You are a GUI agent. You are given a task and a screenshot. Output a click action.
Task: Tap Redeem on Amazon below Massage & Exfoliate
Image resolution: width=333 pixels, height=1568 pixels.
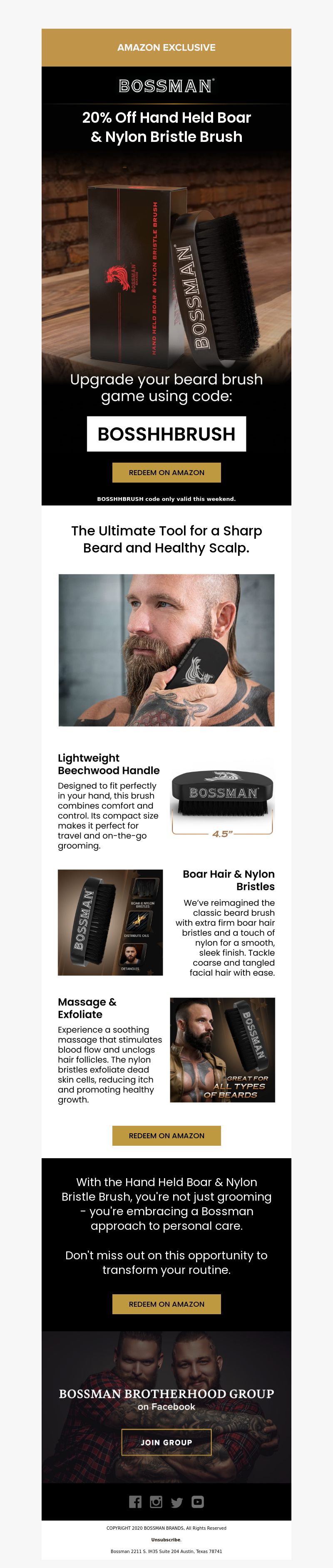click(166, 1135)
